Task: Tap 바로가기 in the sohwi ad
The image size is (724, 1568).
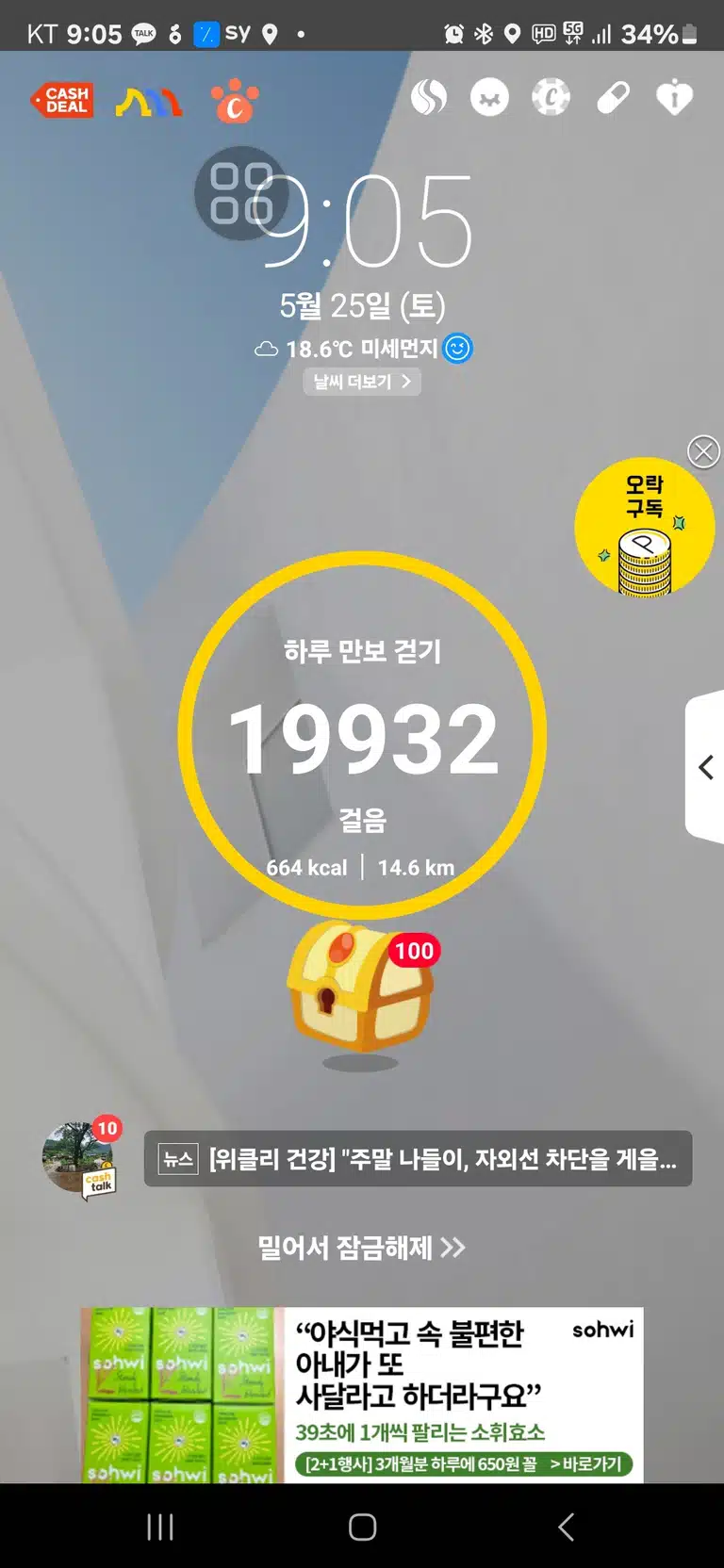Action: point(586,1464)
